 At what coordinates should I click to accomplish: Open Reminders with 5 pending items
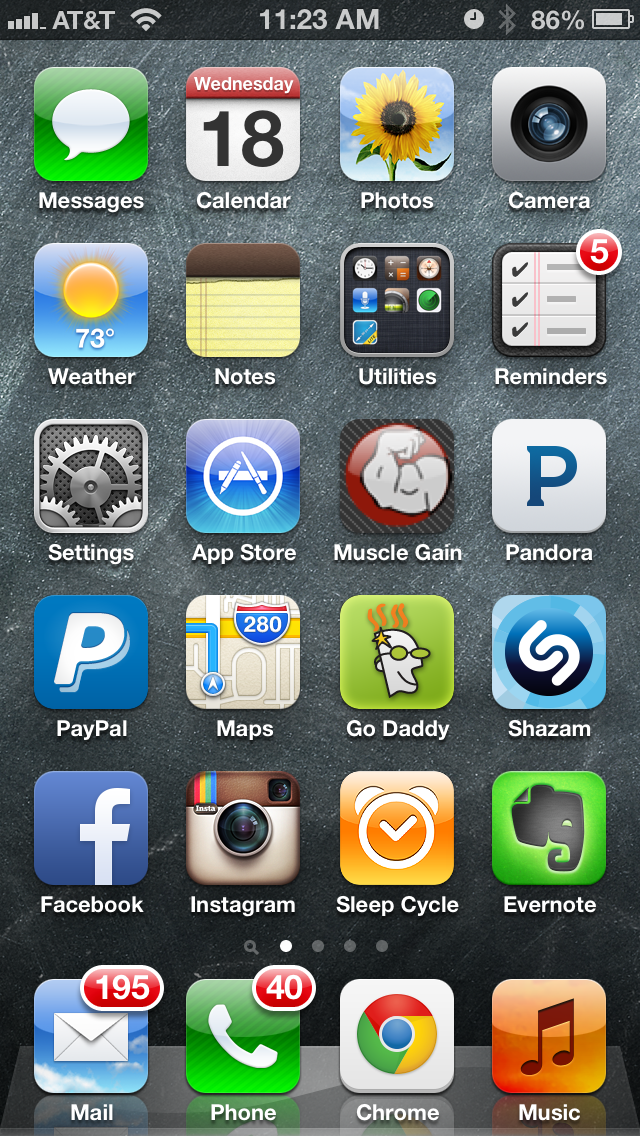click(x=549, y=300)
